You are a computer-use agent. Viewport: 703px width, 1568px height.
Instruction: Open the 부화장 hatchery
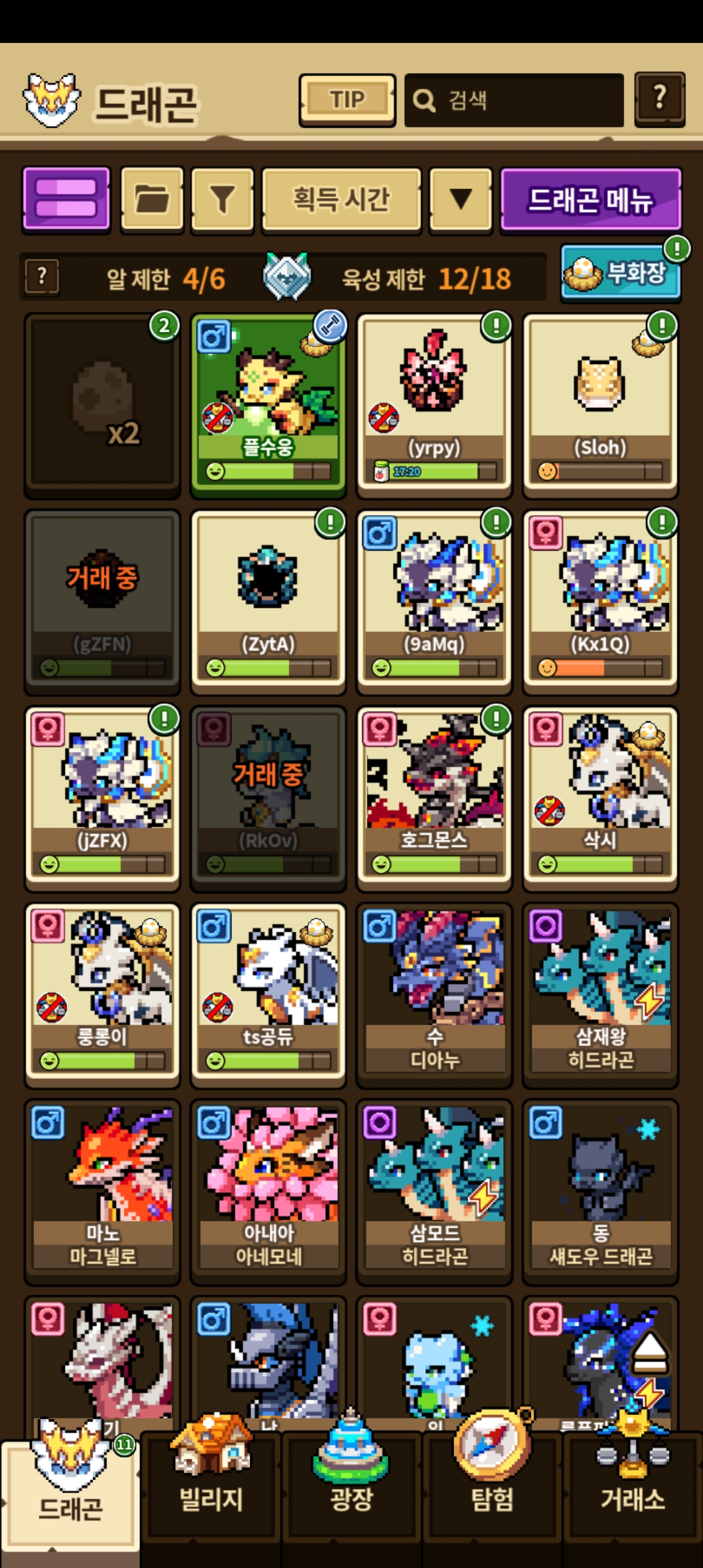(620, 273)
